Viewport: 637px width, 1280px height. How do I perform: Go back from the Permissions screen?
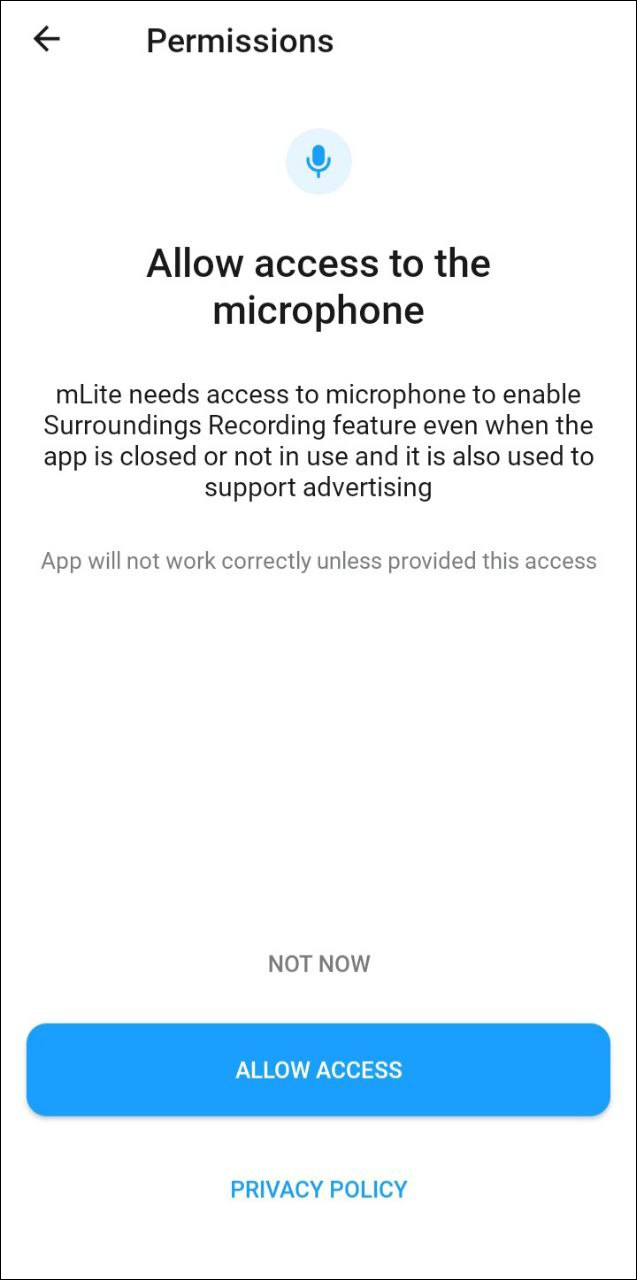[x=47, y=39]
